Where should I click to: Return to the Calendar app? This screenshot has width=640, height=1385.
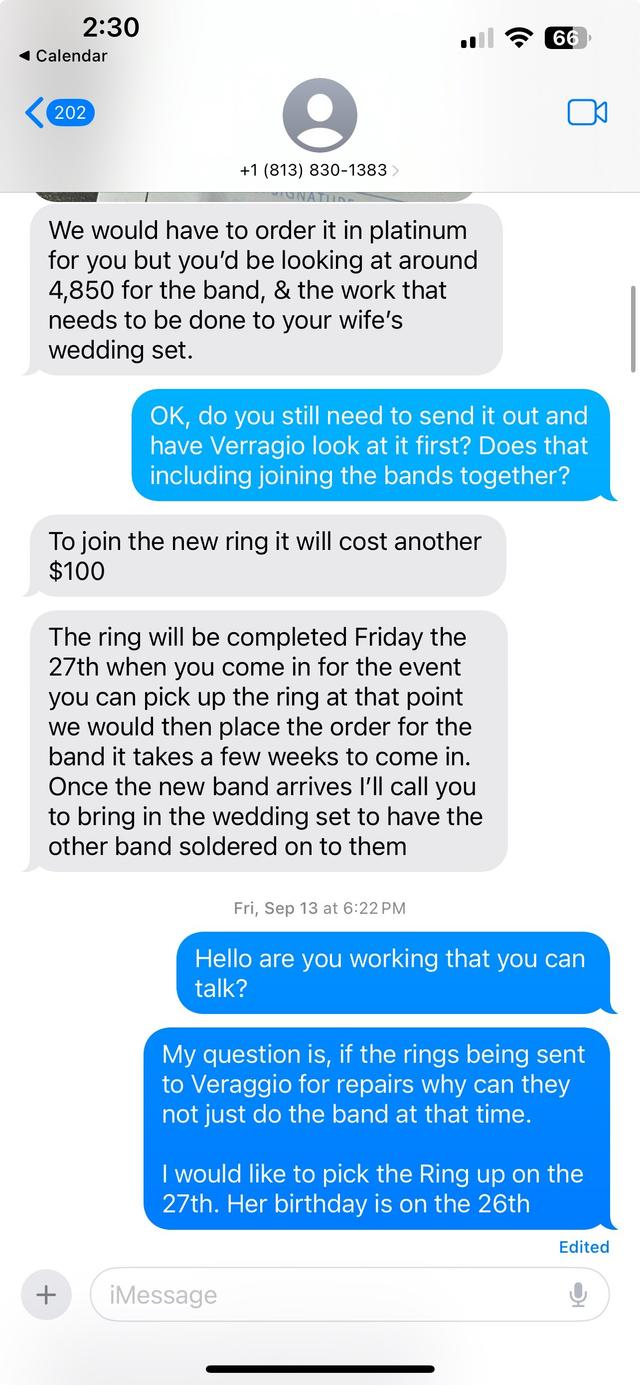click(62, 56)
